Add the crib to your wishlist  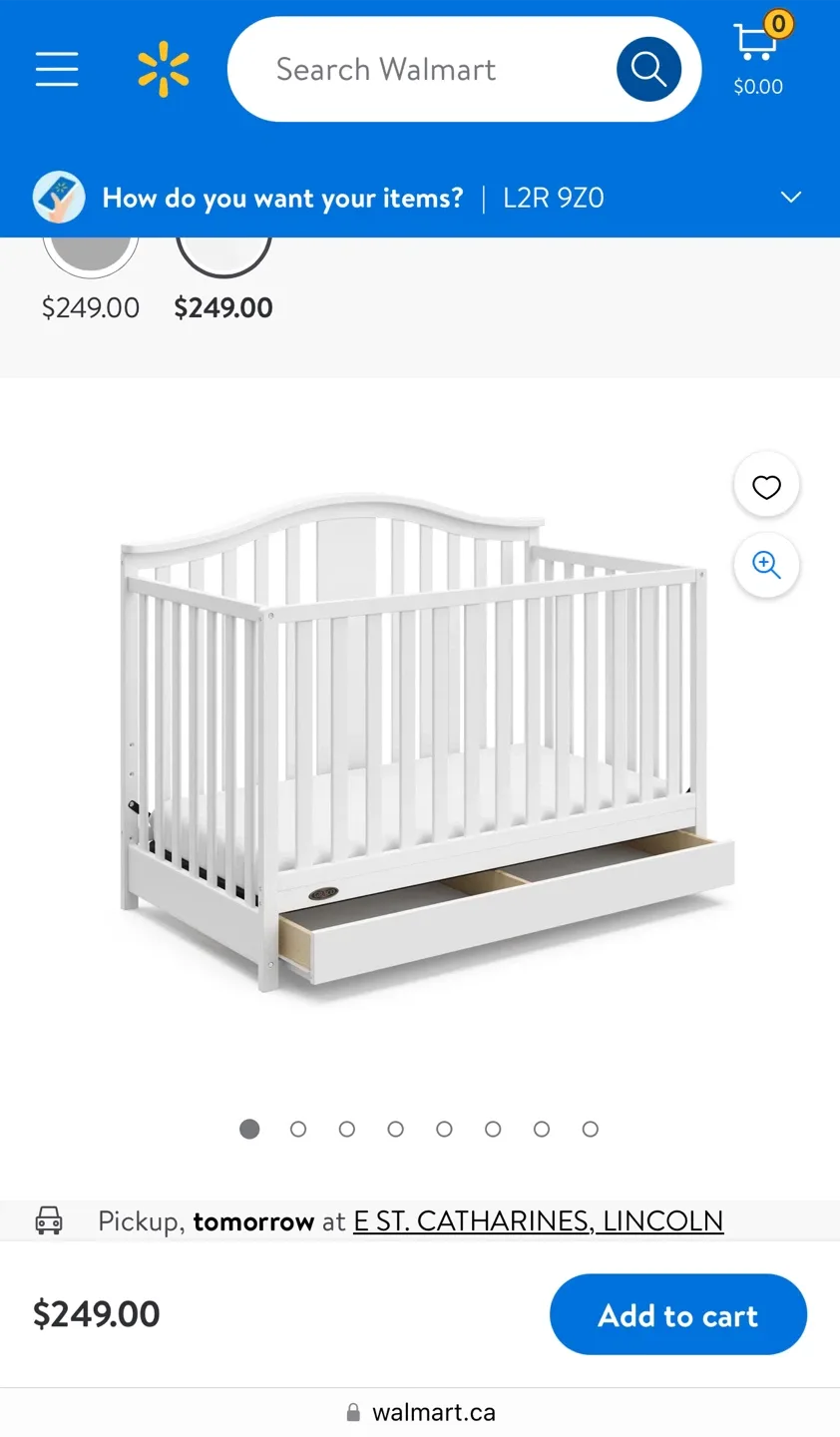(x=765, y=486)
